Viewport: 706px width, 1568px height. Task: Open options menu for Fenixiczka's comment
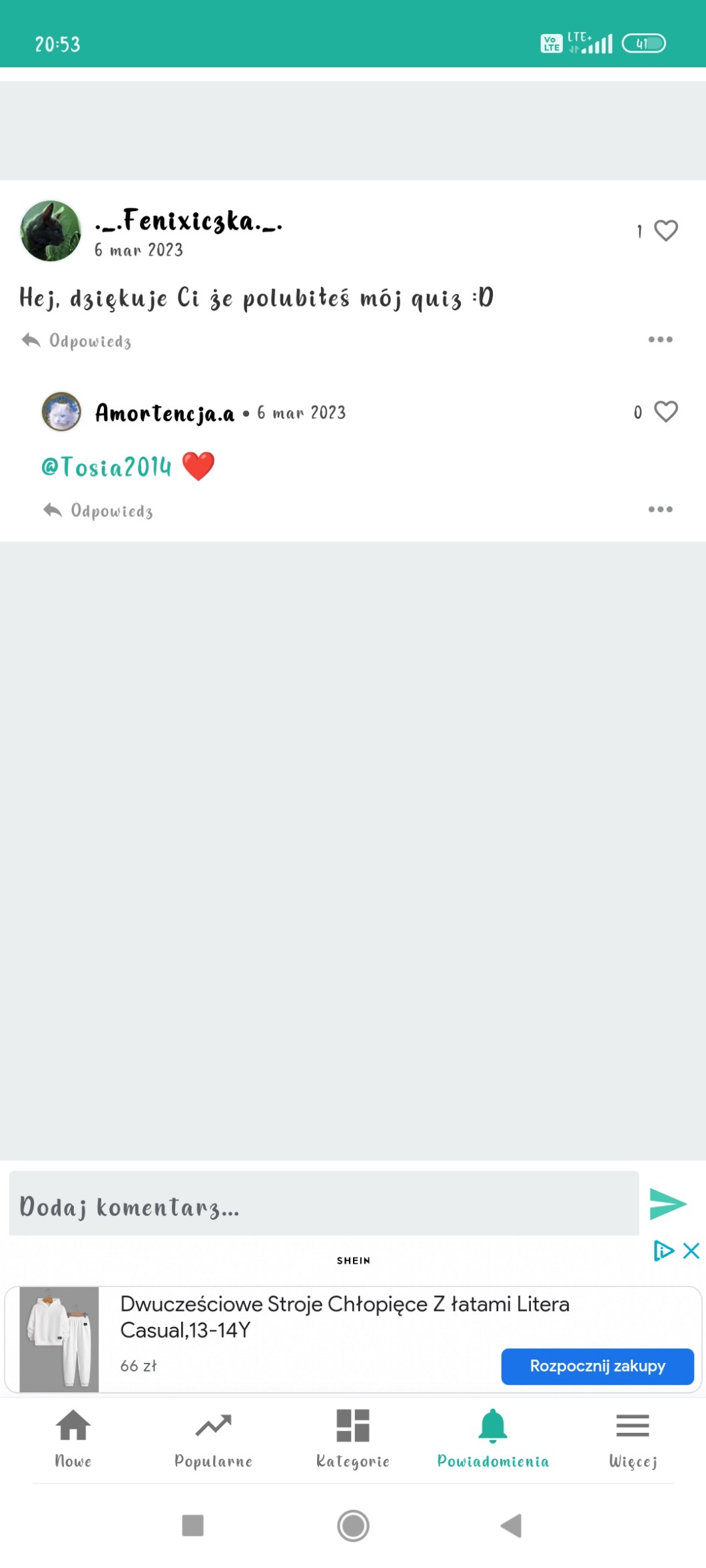click(660, 339)
